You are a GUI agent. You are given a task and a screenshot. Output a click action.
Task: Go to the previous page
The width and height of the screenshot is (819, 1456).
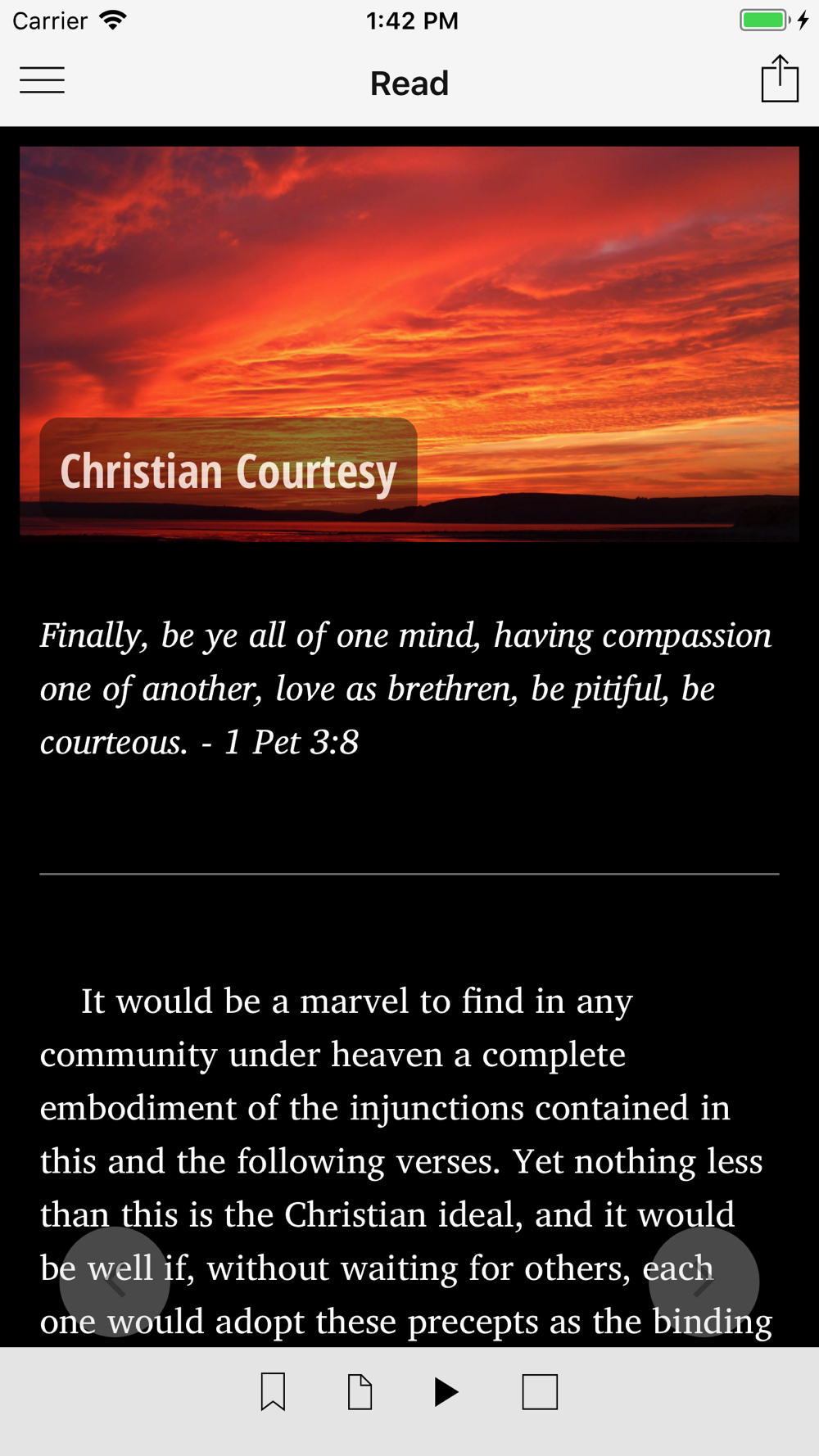click(115, 1282)
